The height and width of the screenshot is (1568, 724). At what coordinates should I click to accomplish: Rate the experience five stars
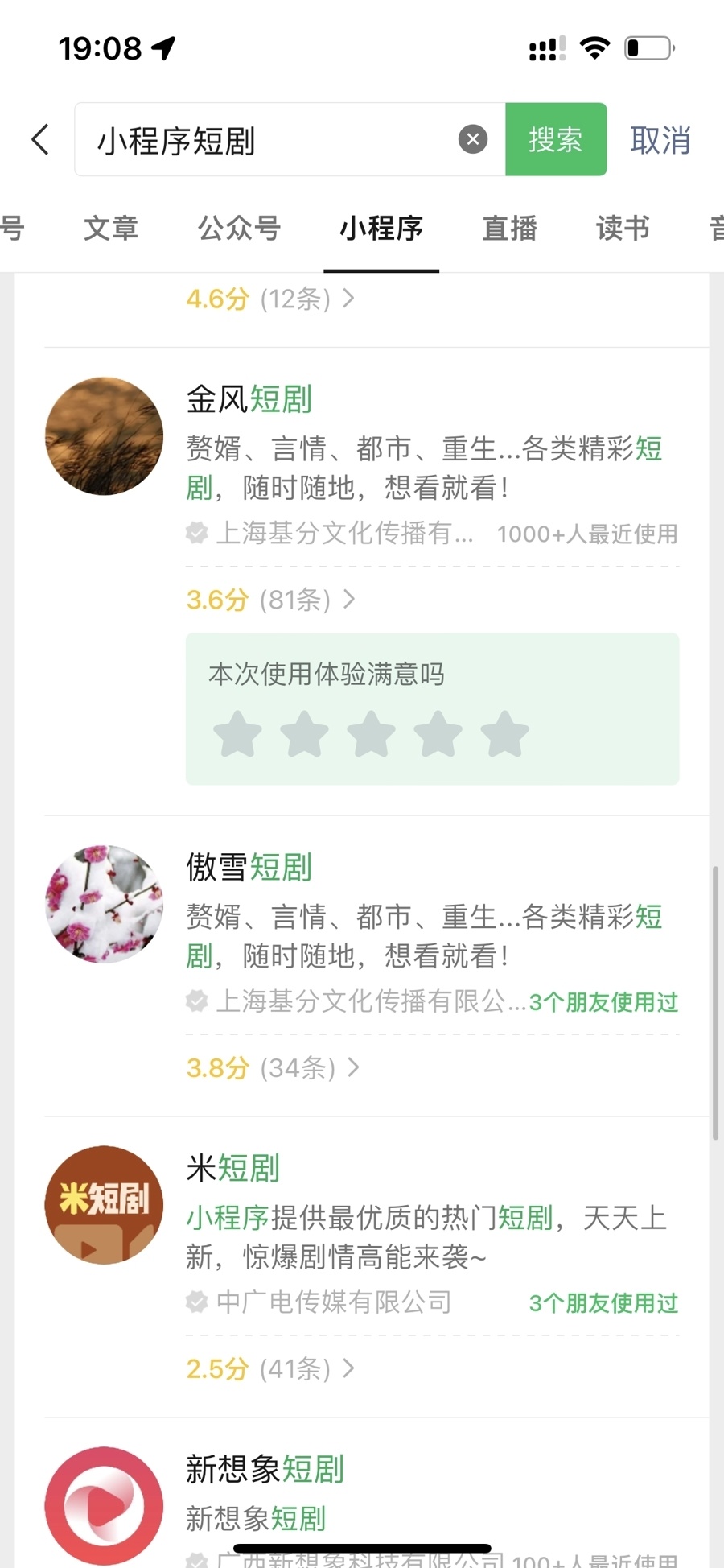click(504, 733)
